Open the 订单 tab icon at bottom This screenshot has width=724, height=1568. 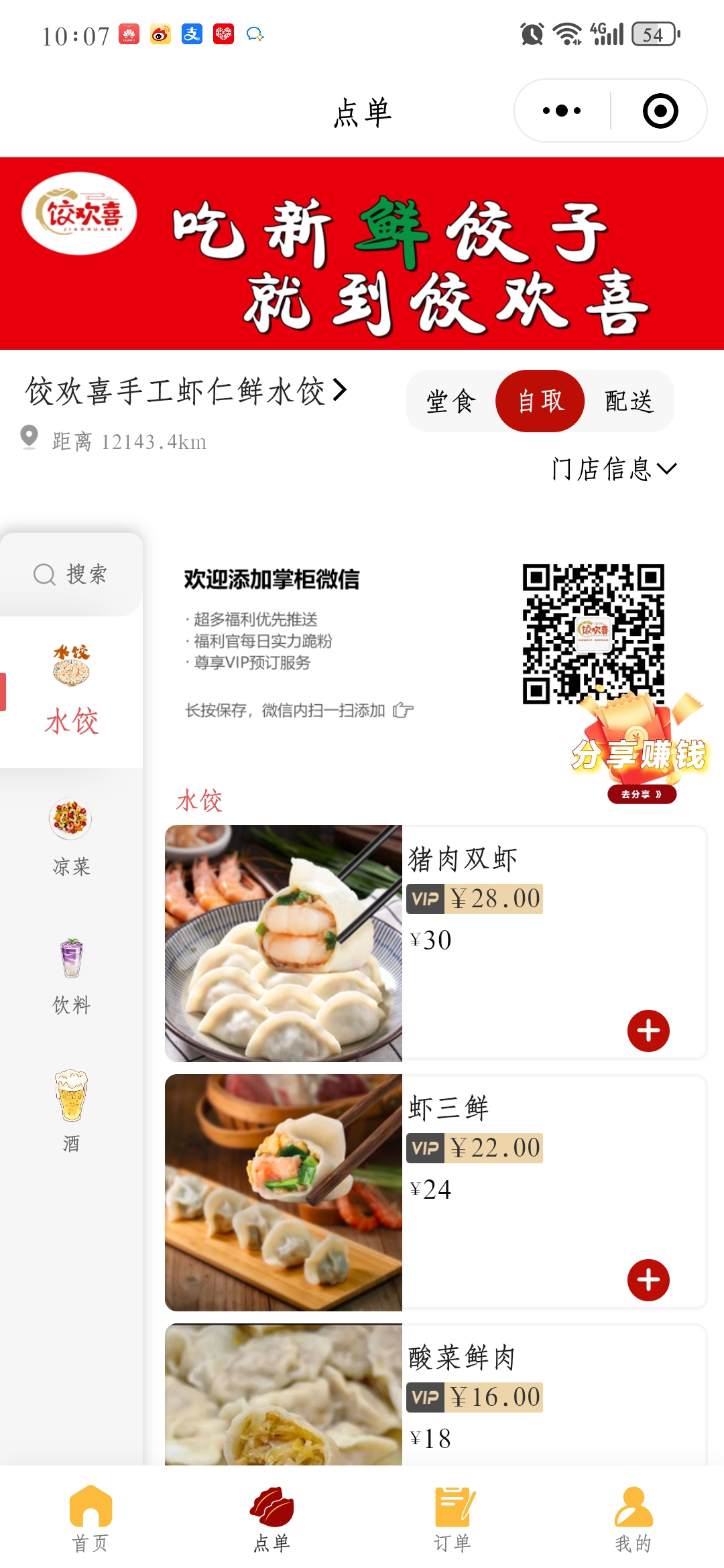click(452, 1504)
